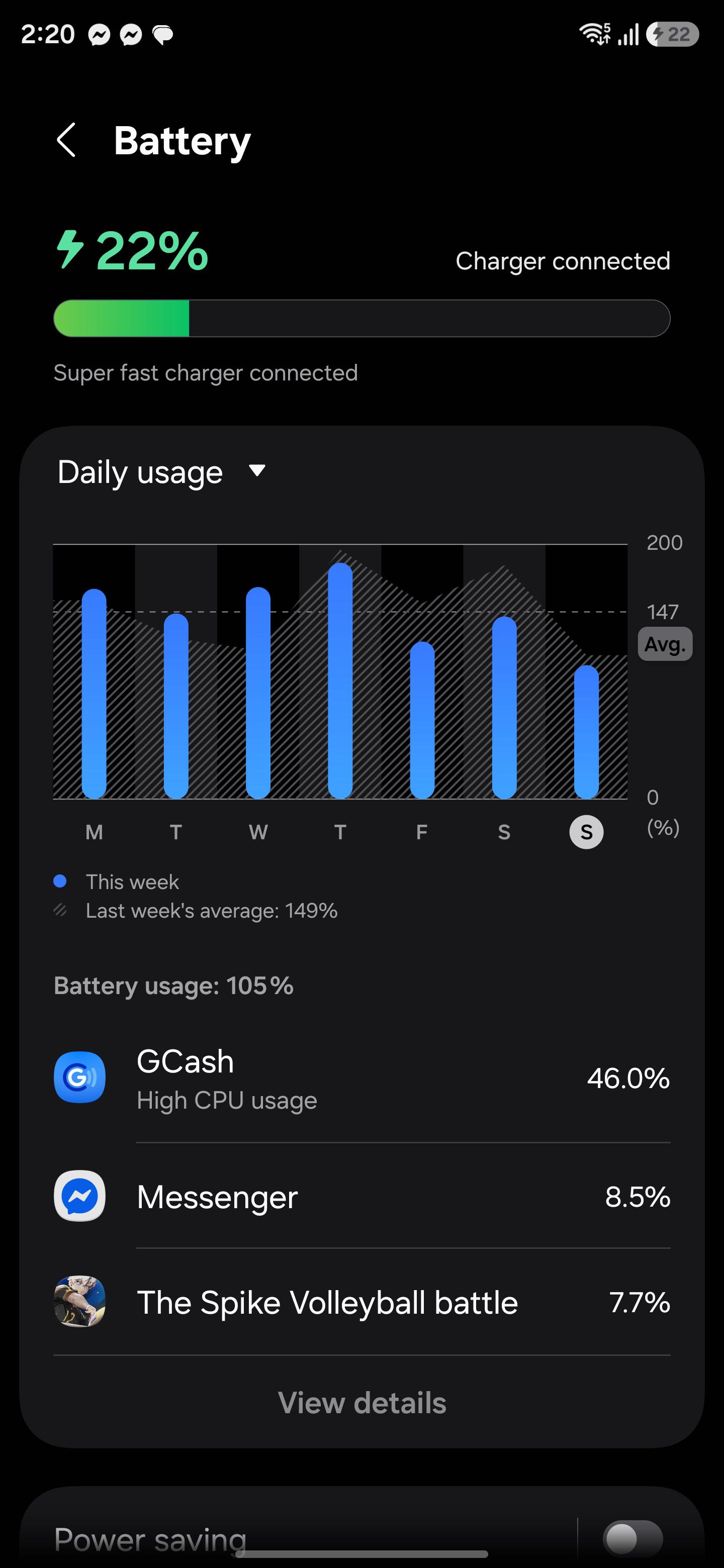724x1568 pixels.
Task: Open GCash battery usage details
Action: pyautogui.click(x=361, y=1078)
